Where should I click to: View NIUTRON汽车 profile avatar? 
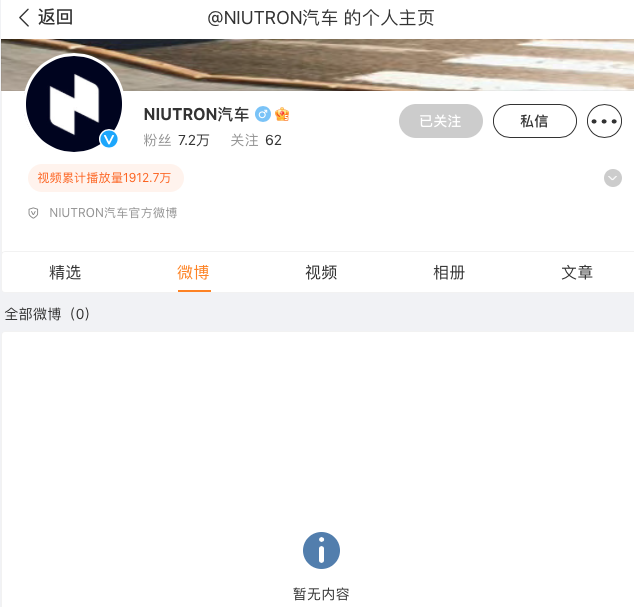(73, 104)
